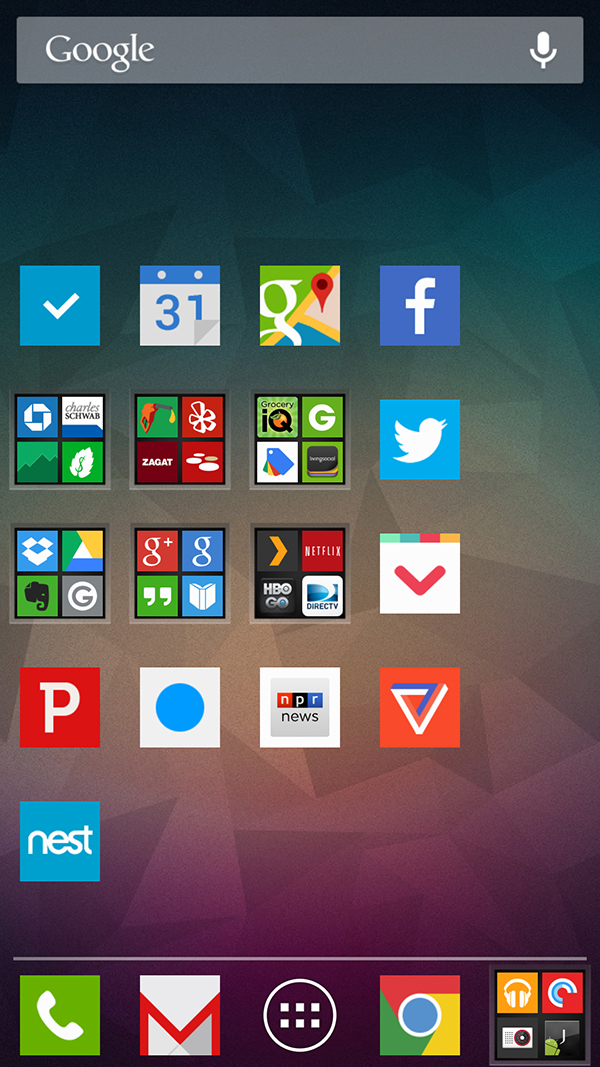The image size is (600, 1067).
Task: Open the app drawer
Action: click(300, 1015)
